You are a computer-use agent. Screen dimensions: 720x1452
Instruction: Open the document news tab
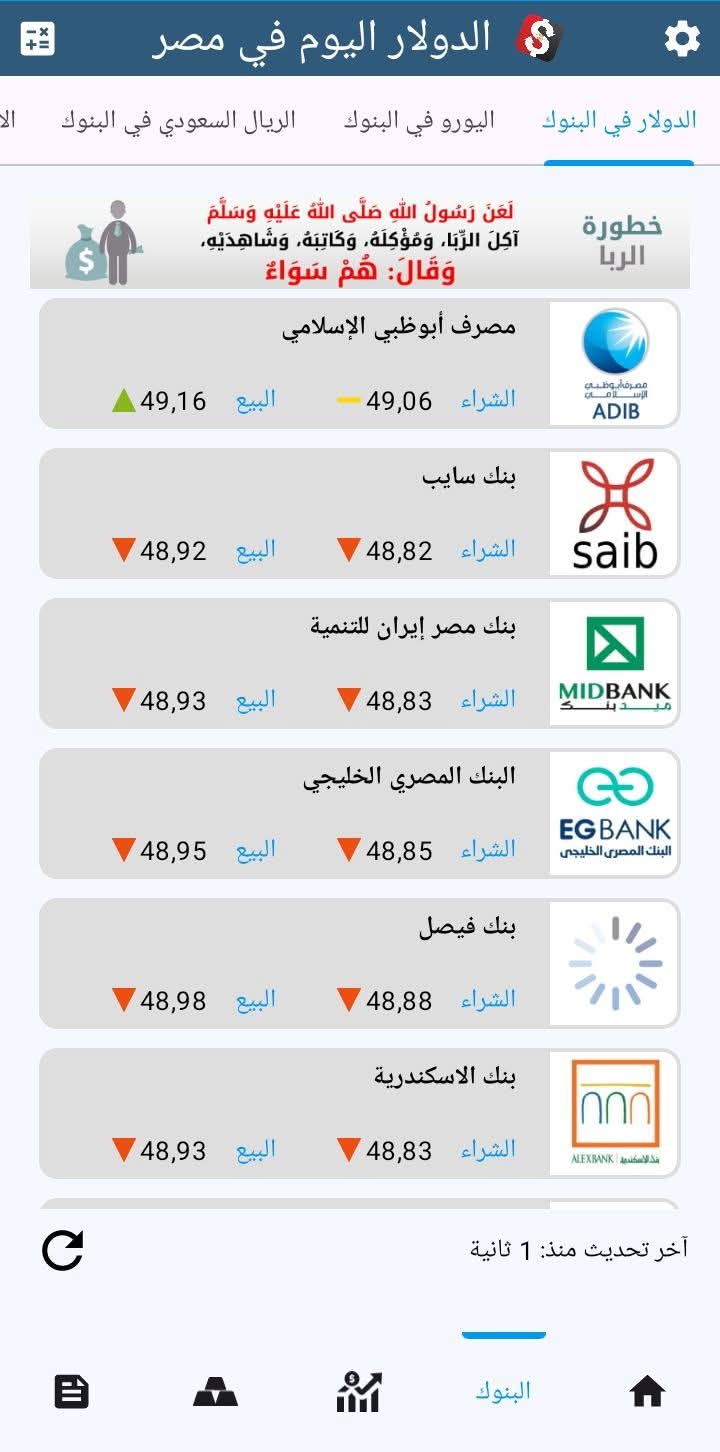(x=72, y=1391)
